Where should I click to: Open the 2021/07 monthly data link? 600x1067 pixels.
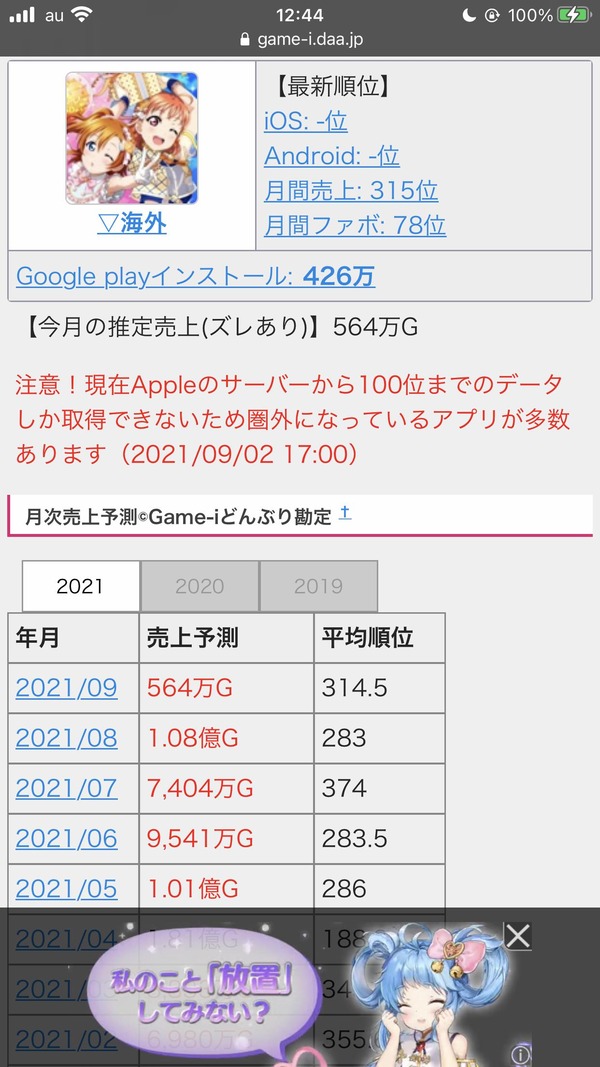coord(67,788)
